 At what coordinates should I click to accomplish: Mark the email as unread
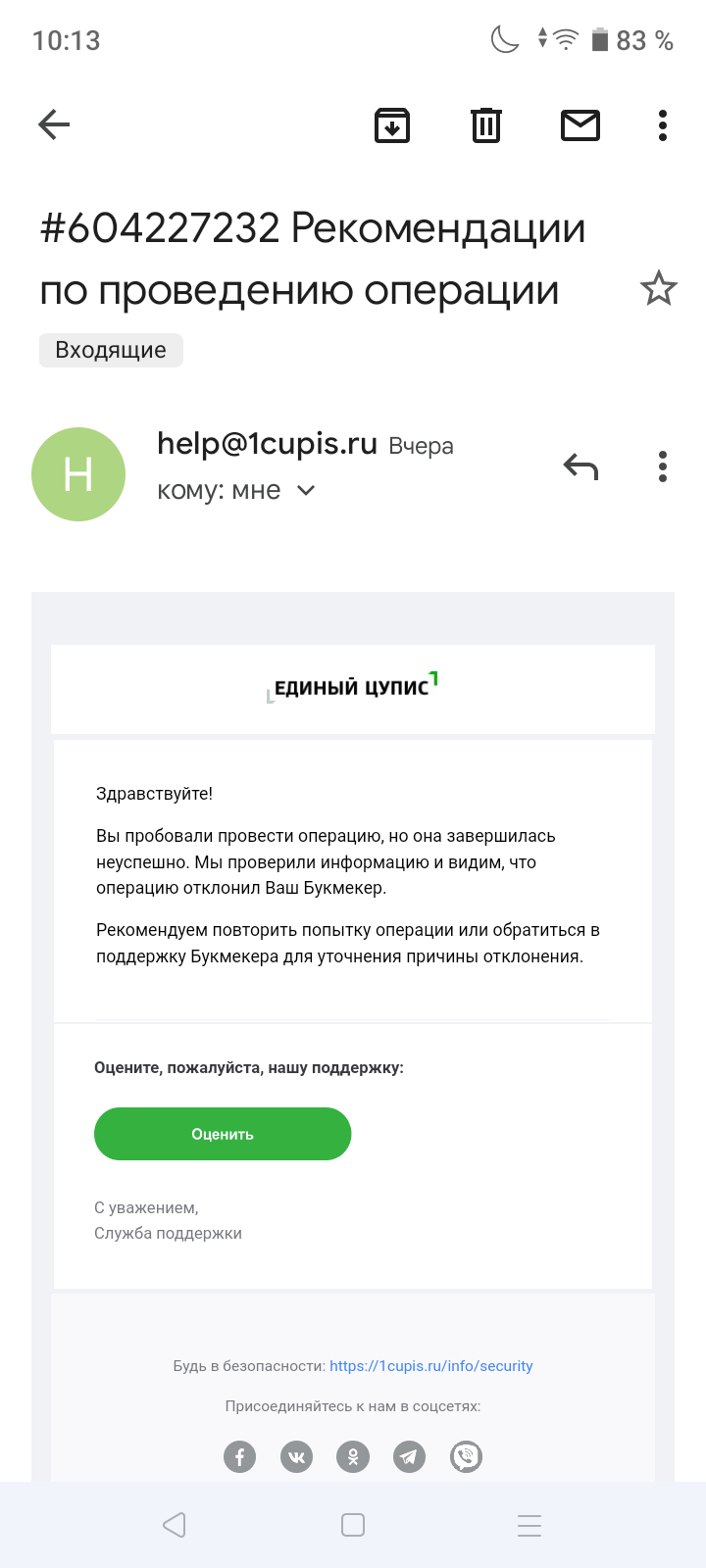pos(580,125)
